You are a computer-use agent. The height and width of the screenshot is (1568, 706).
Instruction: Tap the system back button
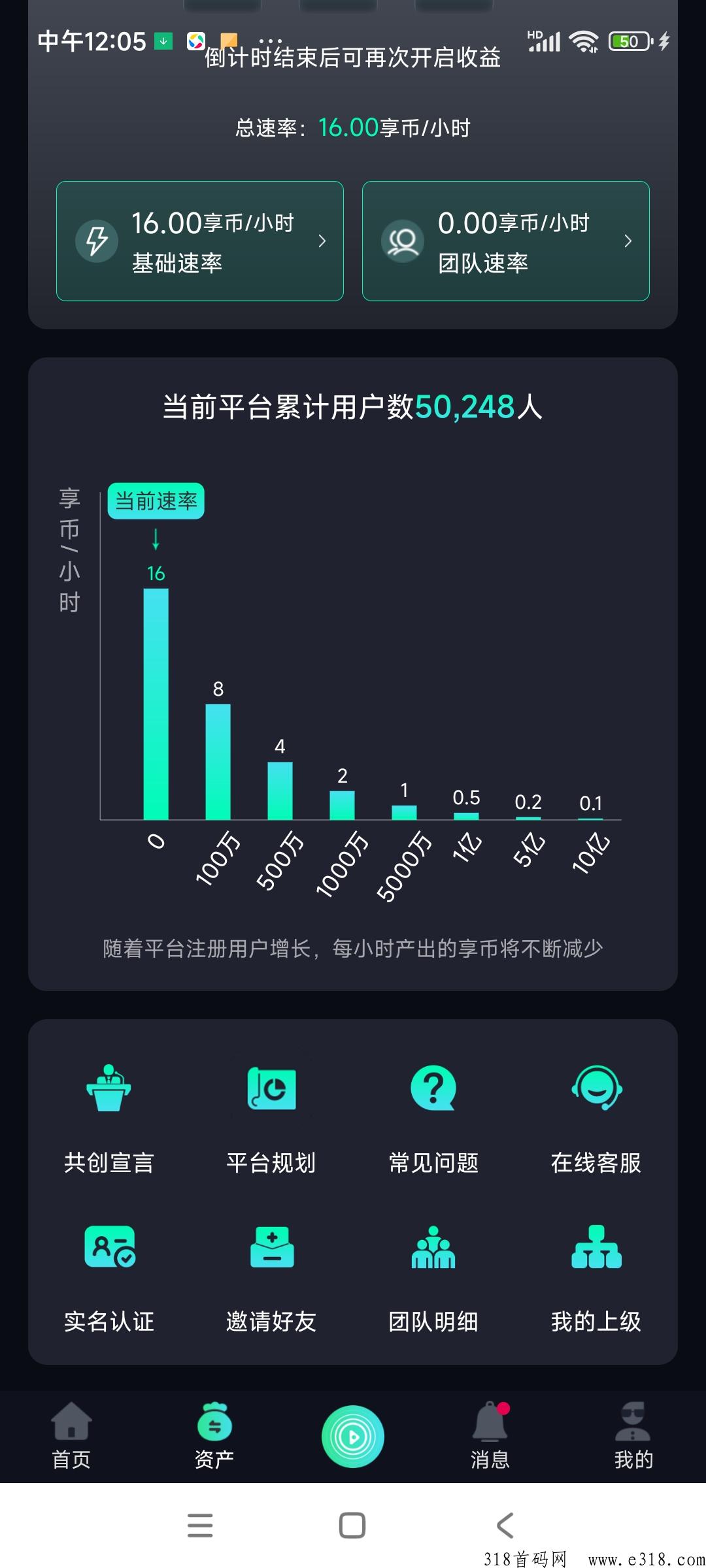point(505,1526)
